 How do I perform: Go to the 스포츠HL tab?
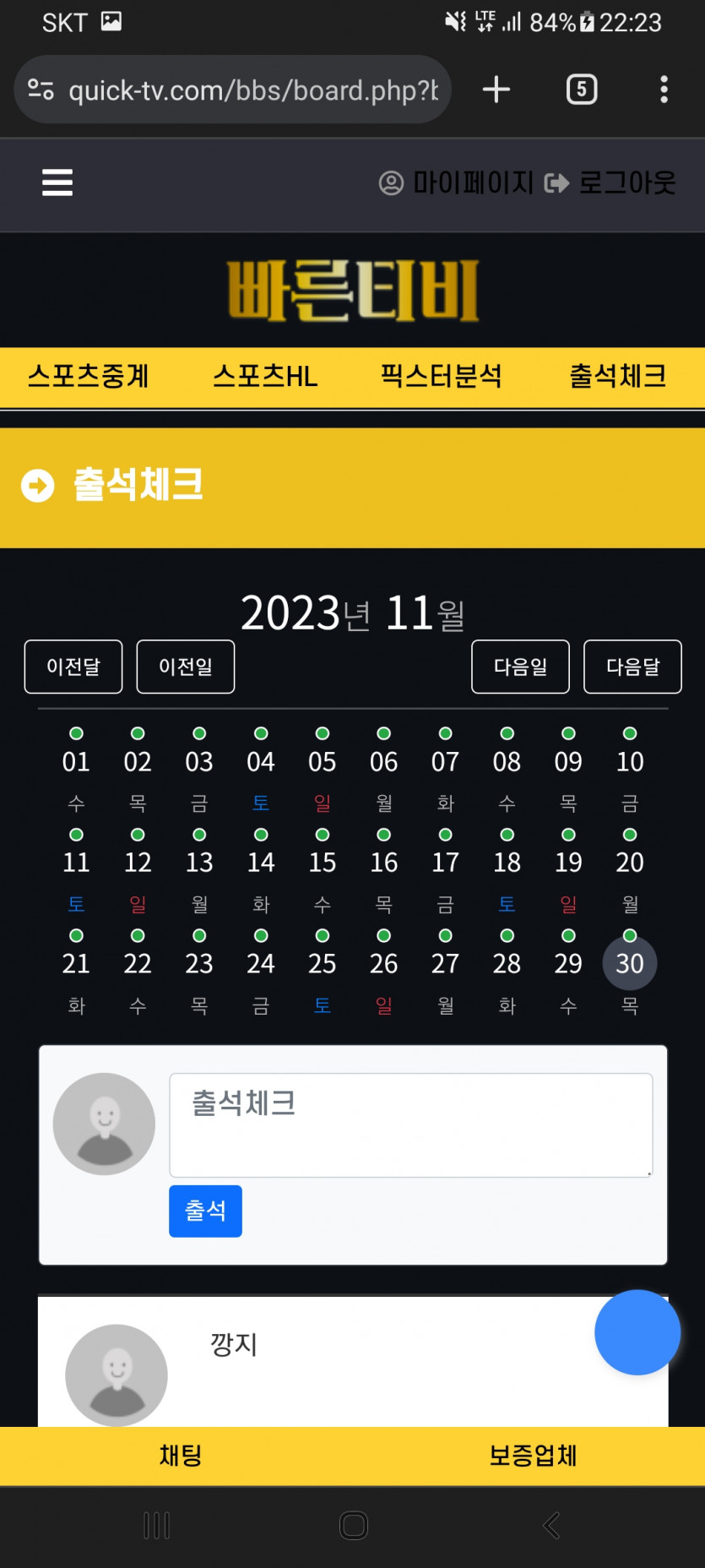tap(265, 376)
